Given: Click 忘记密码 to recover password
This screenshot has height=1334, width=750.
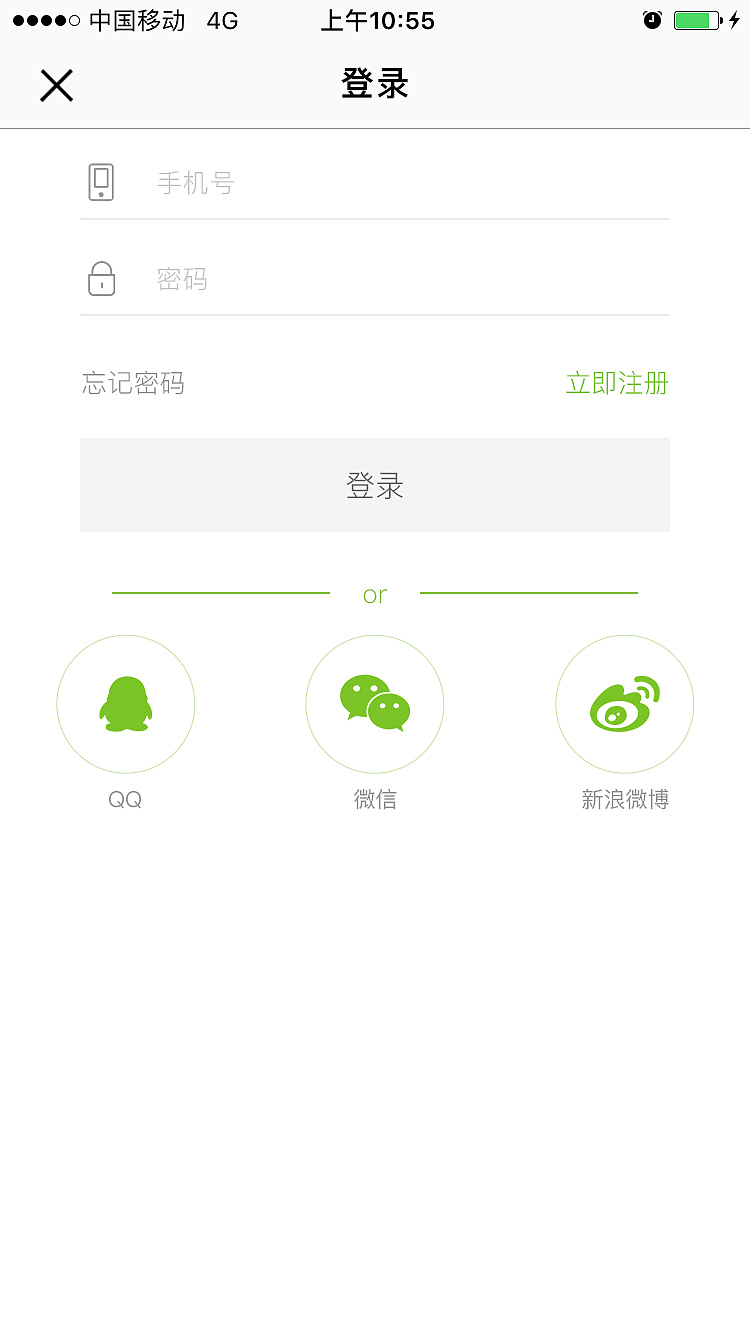Looking at the screenshot, I should pos(133,384).
